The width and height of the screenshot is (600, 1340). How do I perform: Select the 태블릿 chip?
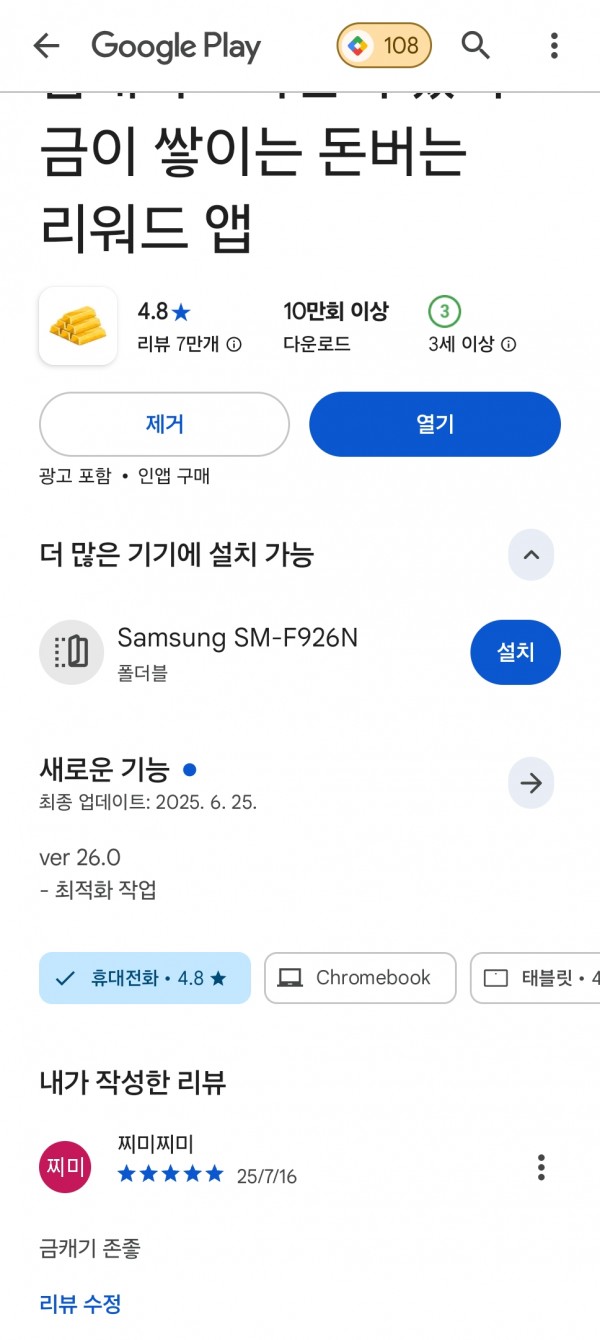pyautogui.click(x=535, y=978)
